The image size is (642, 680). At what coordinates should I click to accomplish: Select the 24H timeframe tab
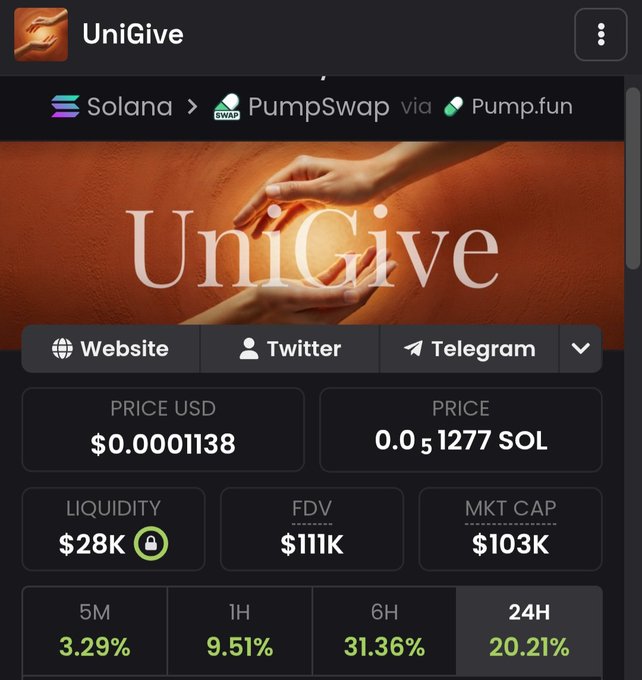[x=529, y=630]
